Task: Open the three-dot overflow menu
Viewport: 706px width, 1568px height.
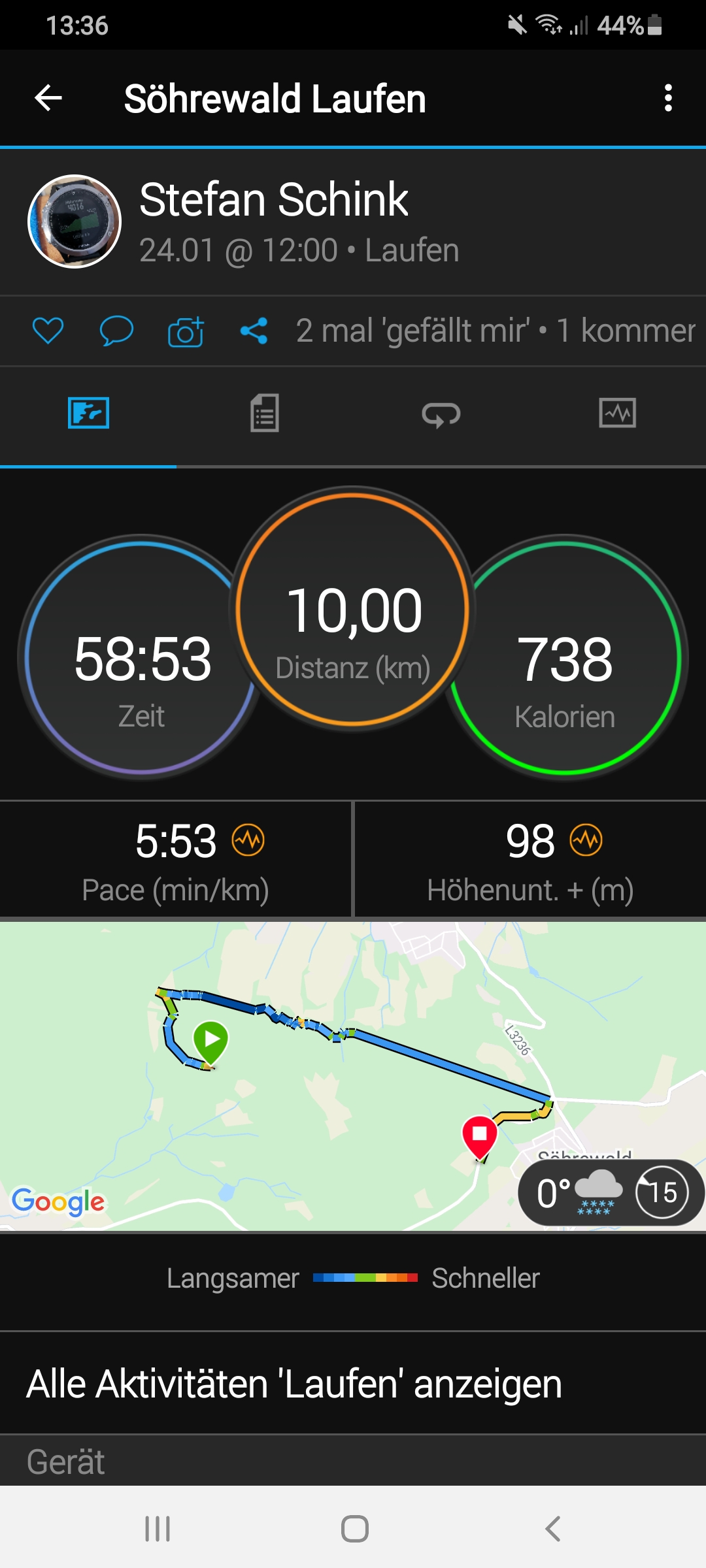Action: click(x=667, y=99)
